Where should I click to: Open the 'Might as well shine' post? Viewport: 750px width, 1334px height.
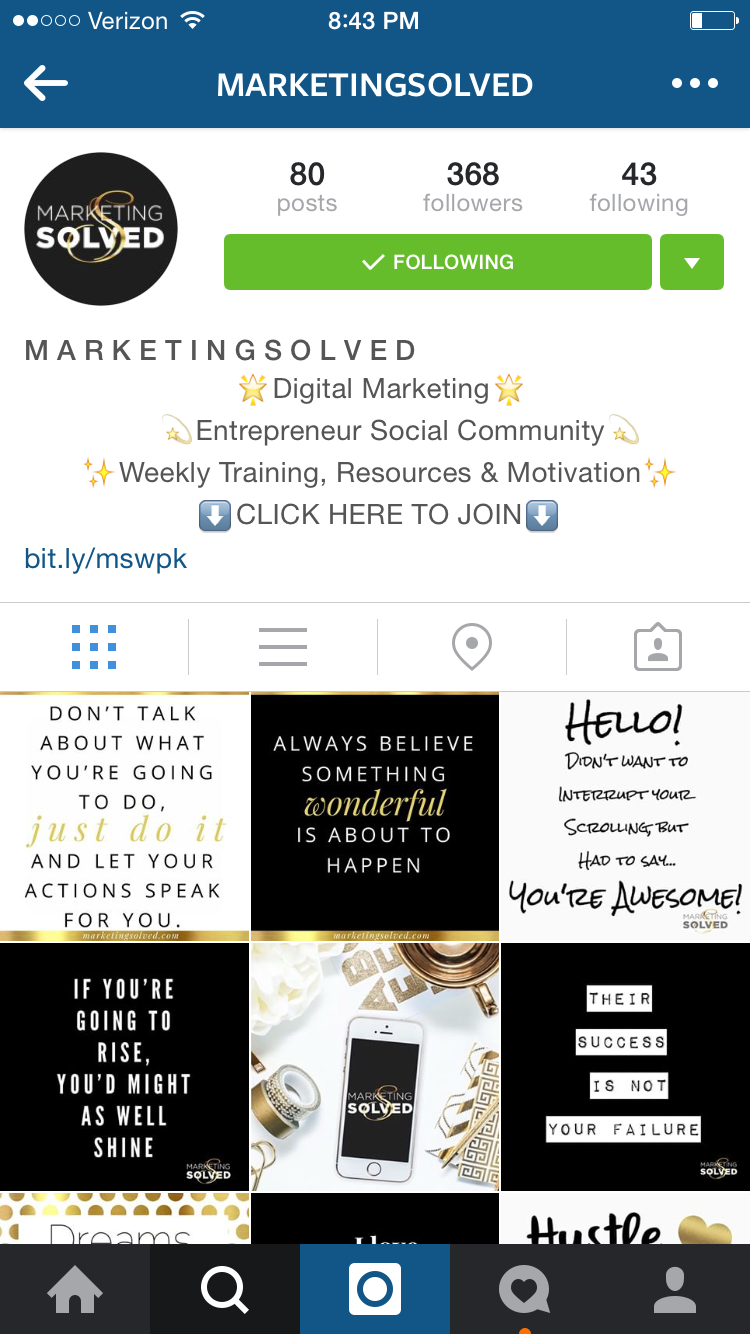(x=124, y=1067)
